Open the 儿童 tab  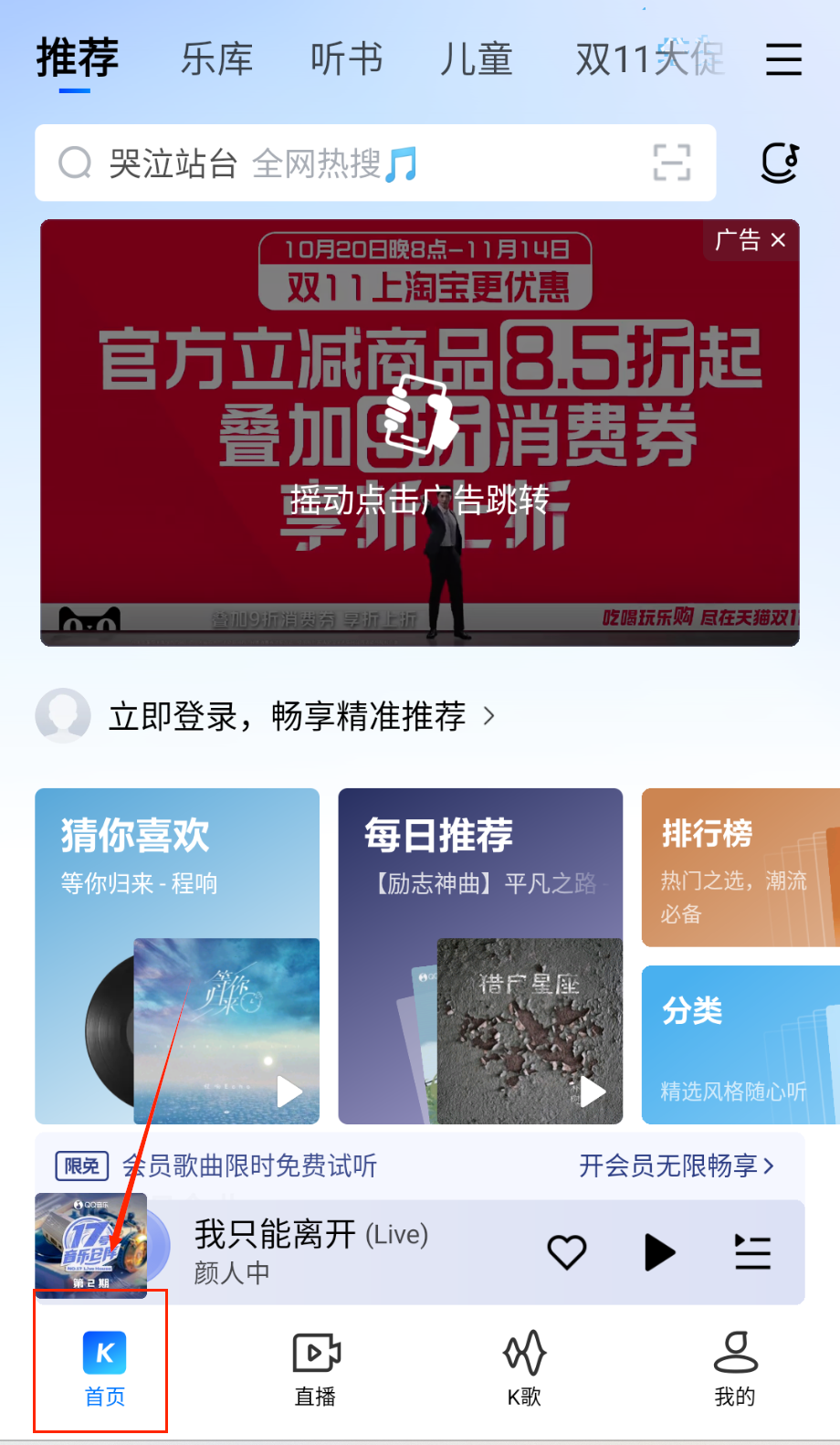[476, 60]
